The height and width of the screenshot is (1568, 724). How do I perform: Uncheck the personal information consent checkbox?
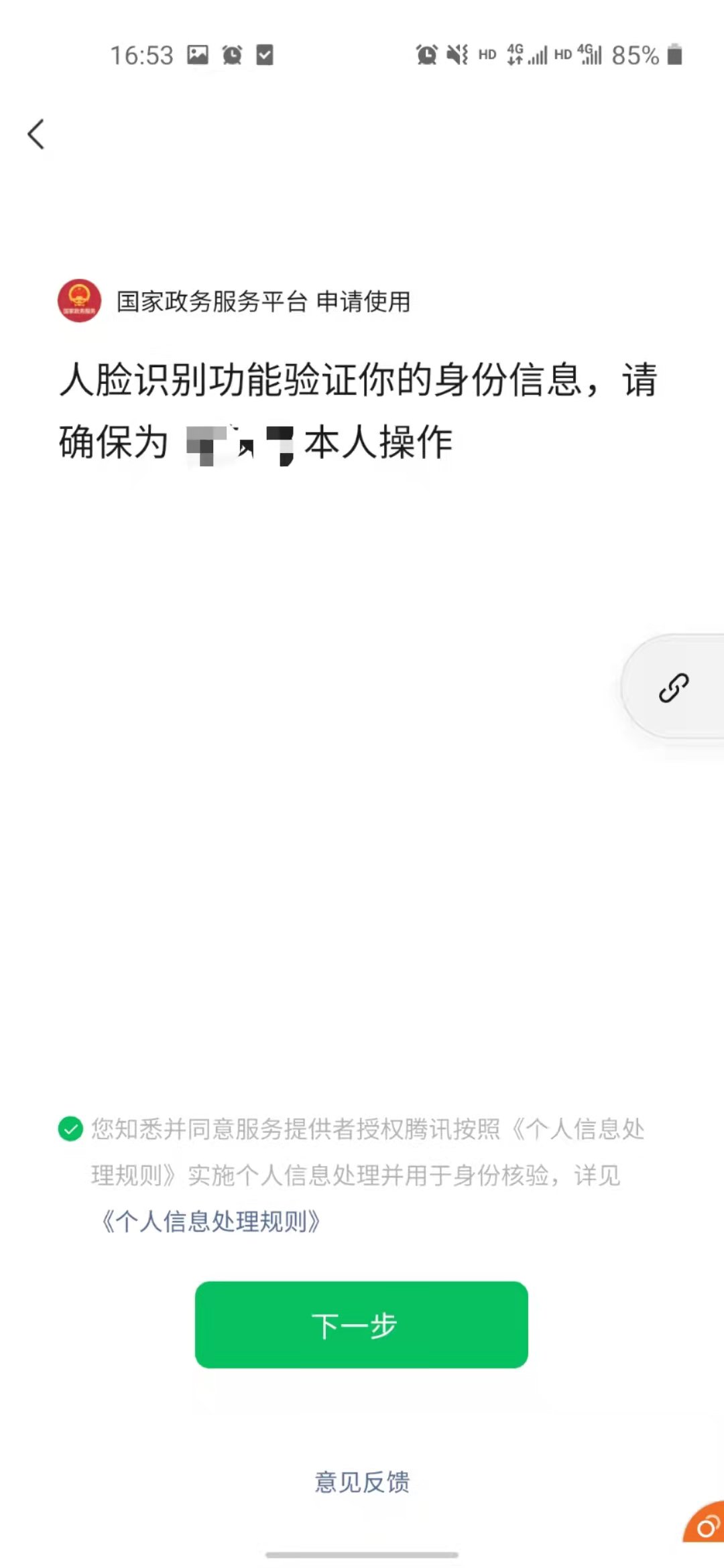[70, 1128]
